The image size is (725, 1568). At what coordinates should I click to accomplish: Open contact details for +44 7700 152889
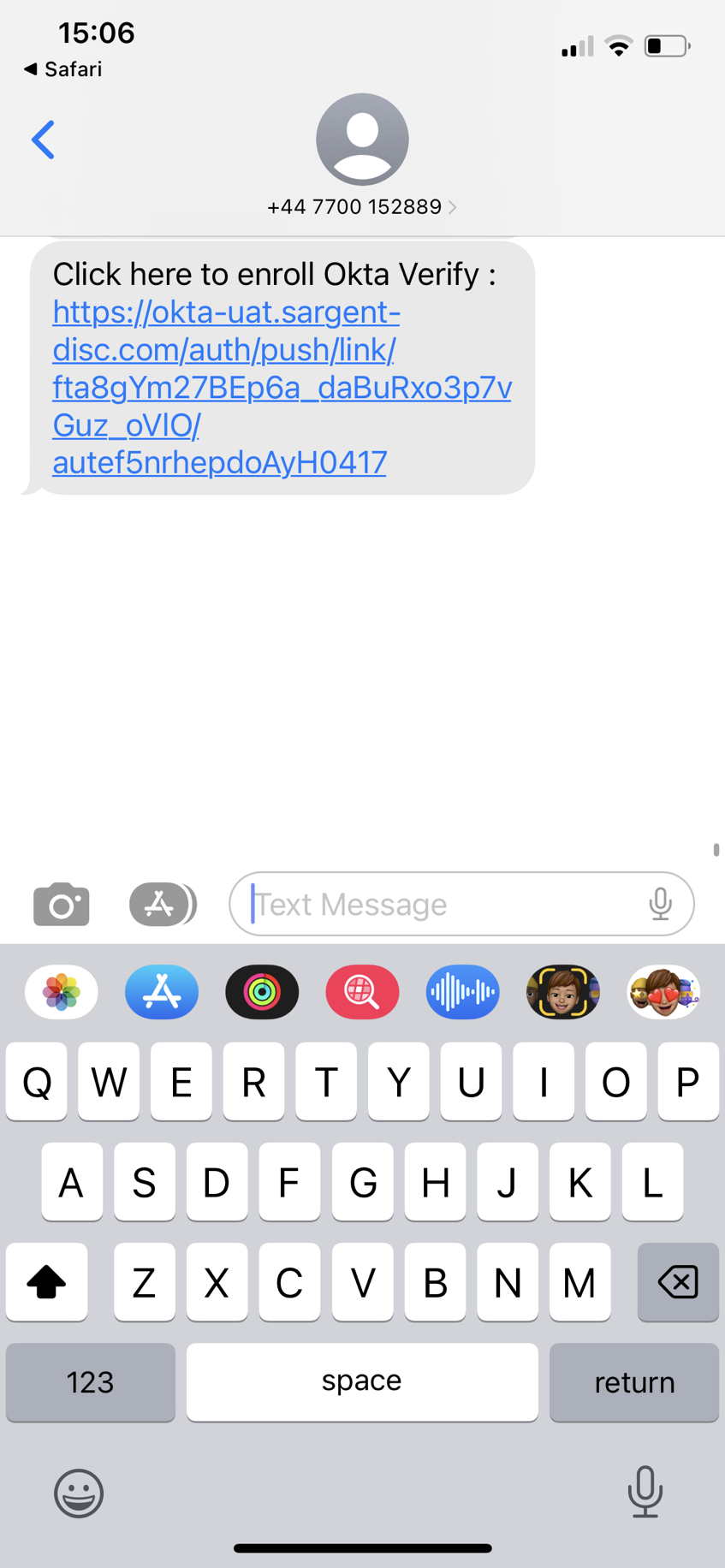click(x=362, y=206)
